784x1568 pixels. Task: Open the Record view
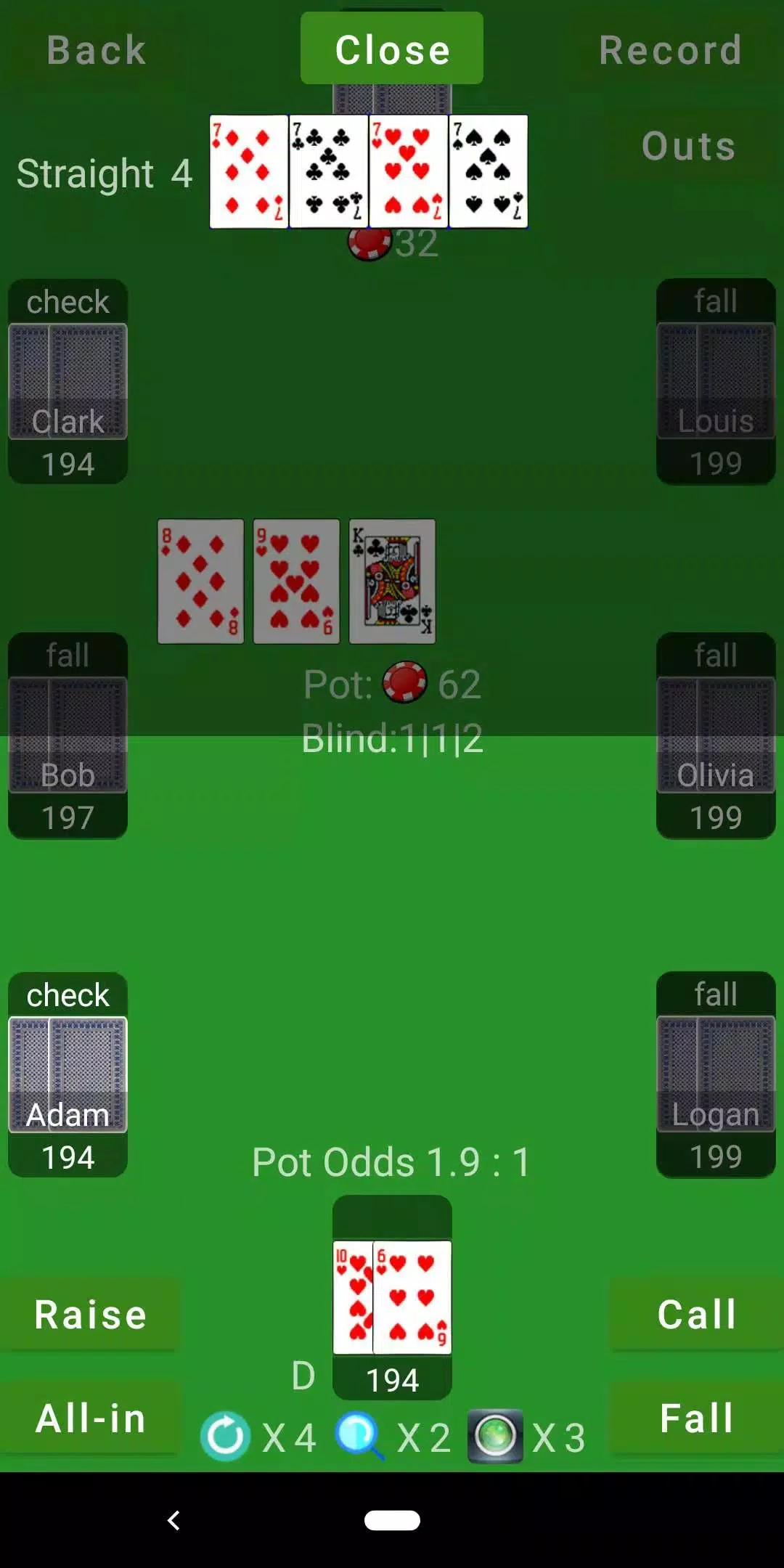pos(670,50)
